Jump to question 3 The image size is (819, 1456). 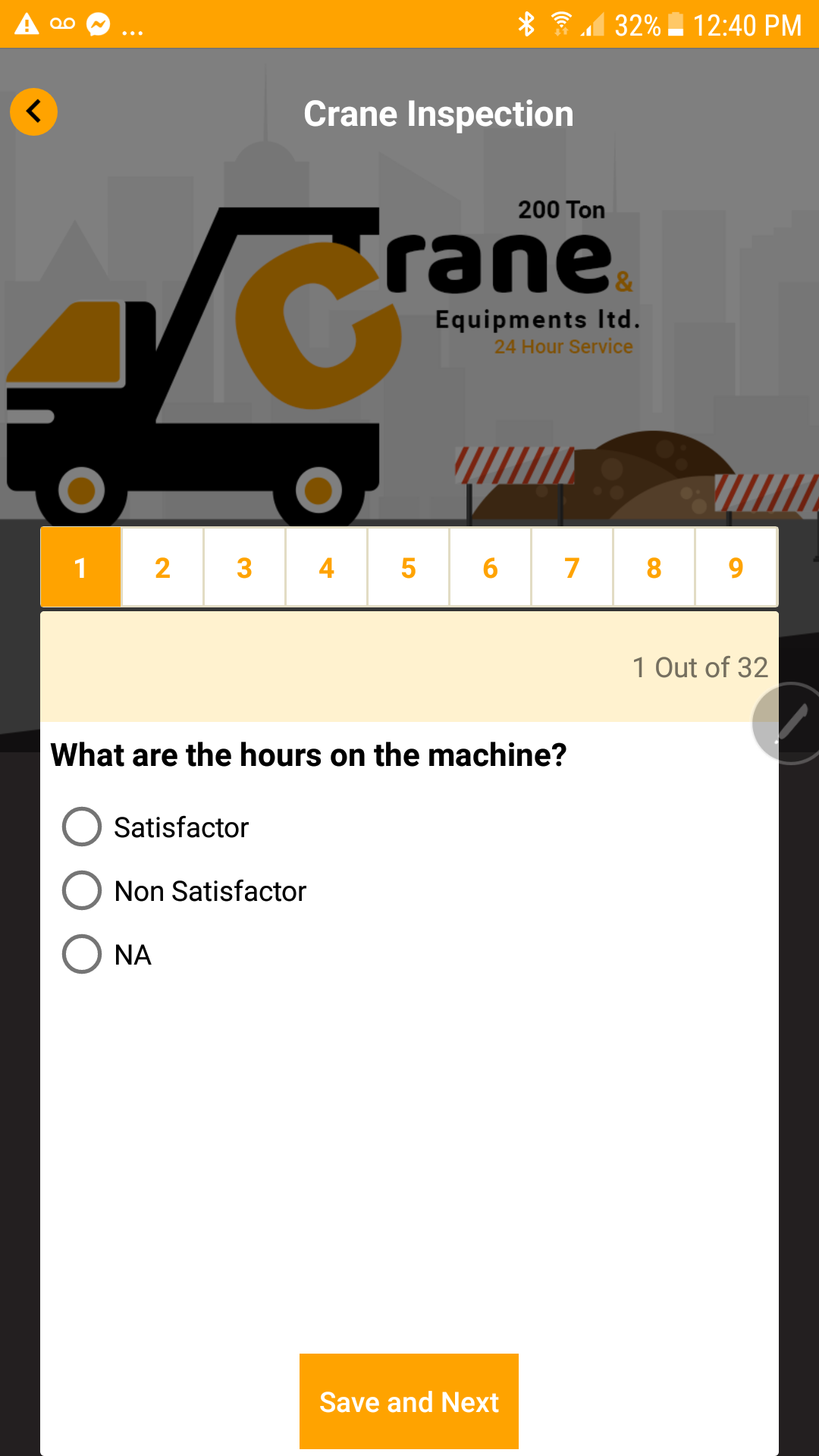pyautogui.click(x=244, y=567)
